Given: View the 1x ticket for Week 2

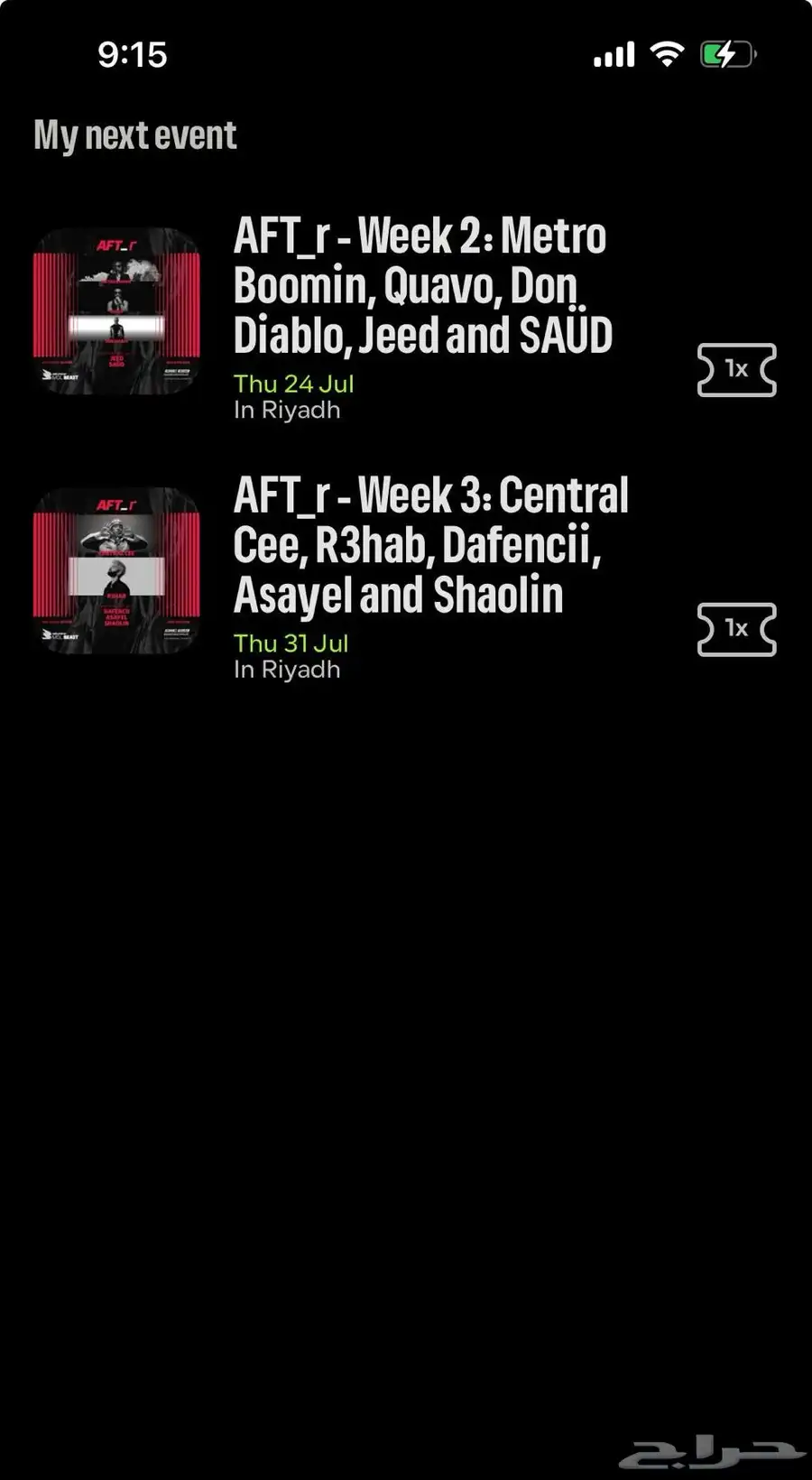Looking at the screenshot, I should [736, 370].
